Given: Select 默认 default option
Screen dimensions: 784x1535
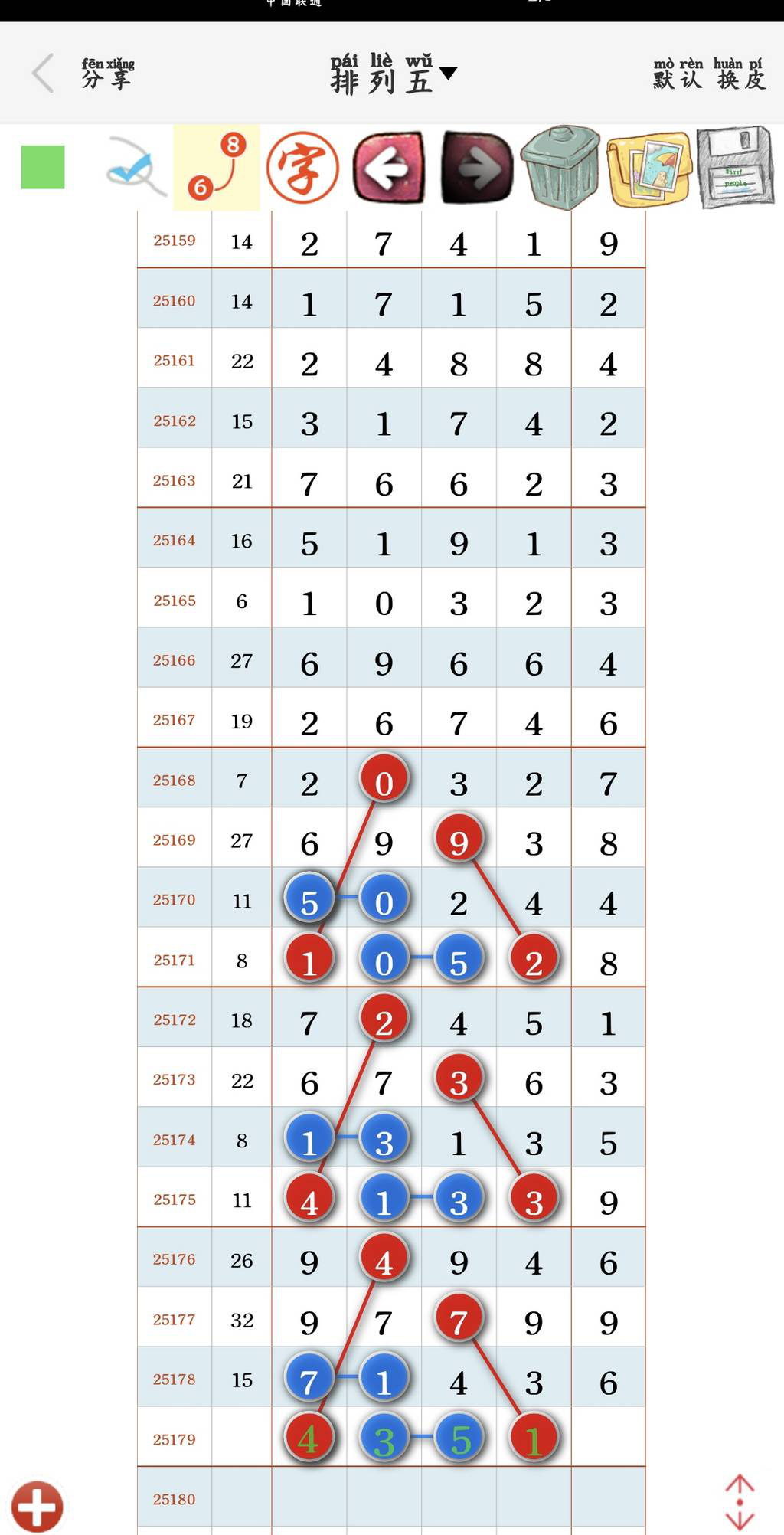Looking at the screenshot, I should pyautogui.click(x=678, y=74).
